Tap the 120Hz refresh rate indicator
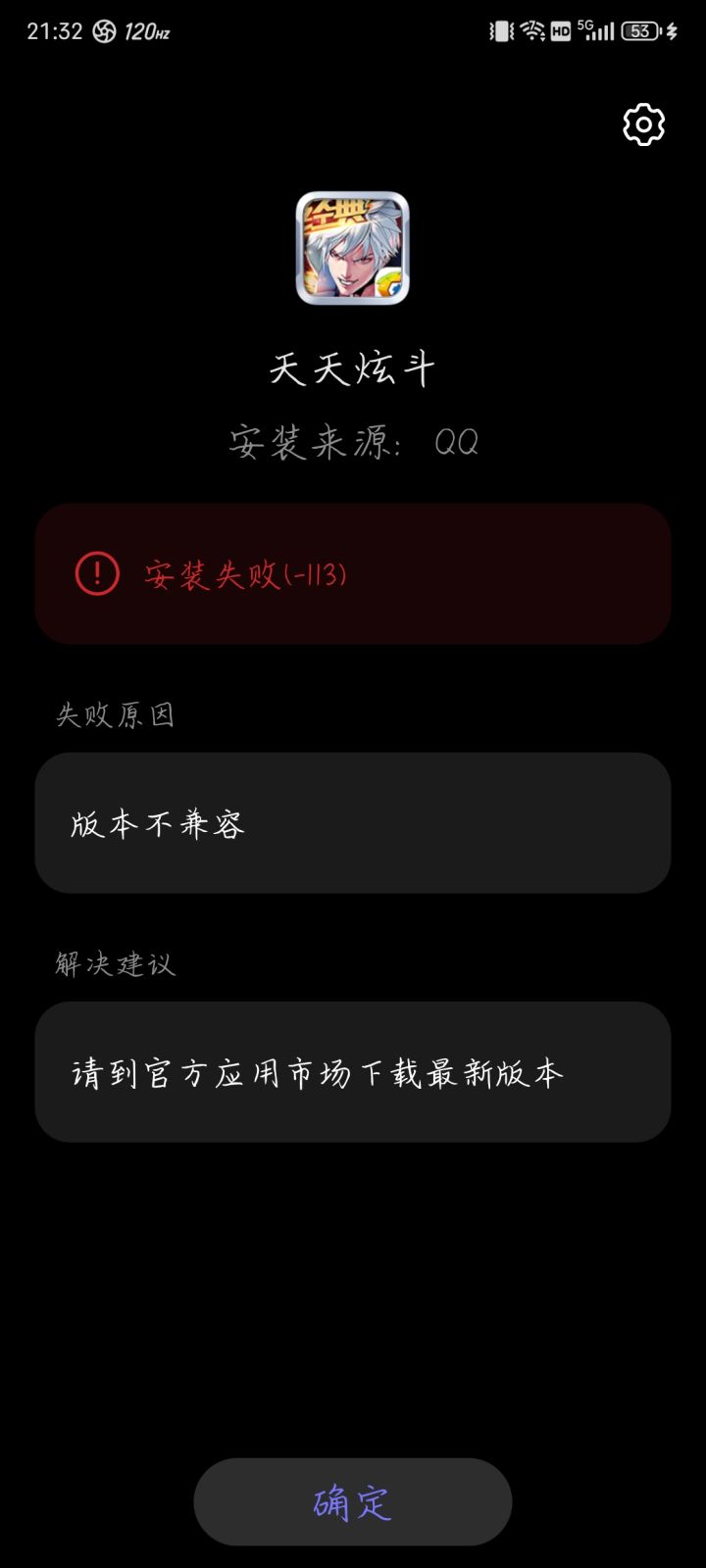The image size is (706, 1568). tap(145, 30)
